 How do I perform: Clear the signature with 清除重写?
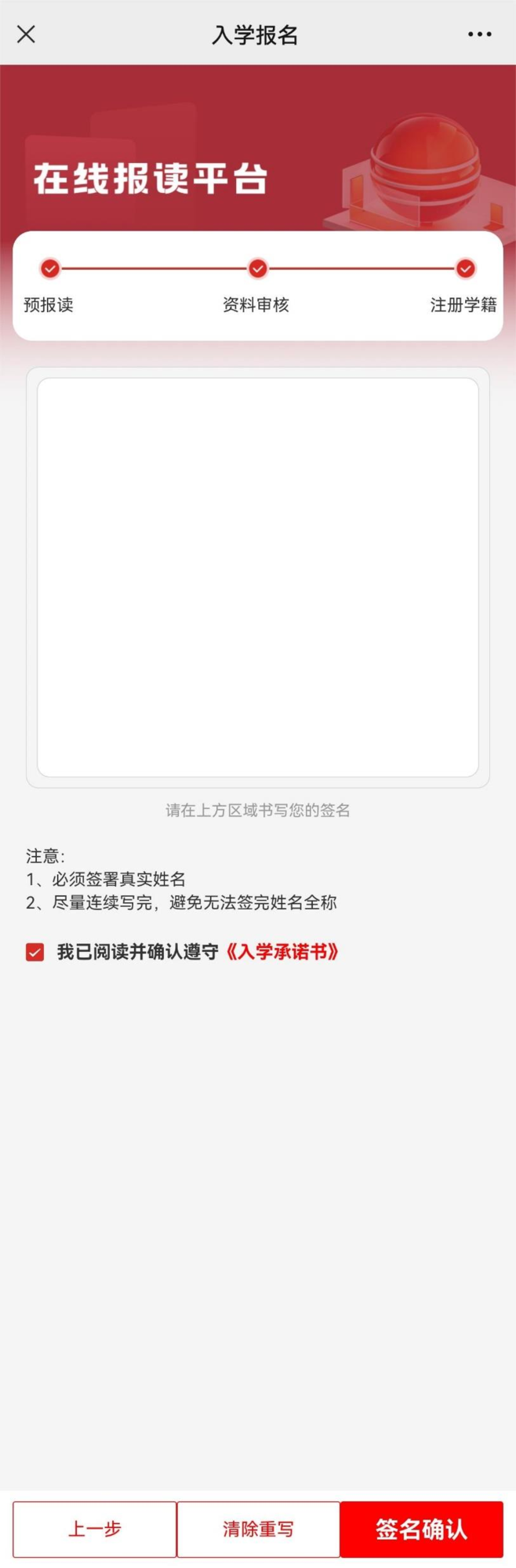click(x=258, y=1529)
